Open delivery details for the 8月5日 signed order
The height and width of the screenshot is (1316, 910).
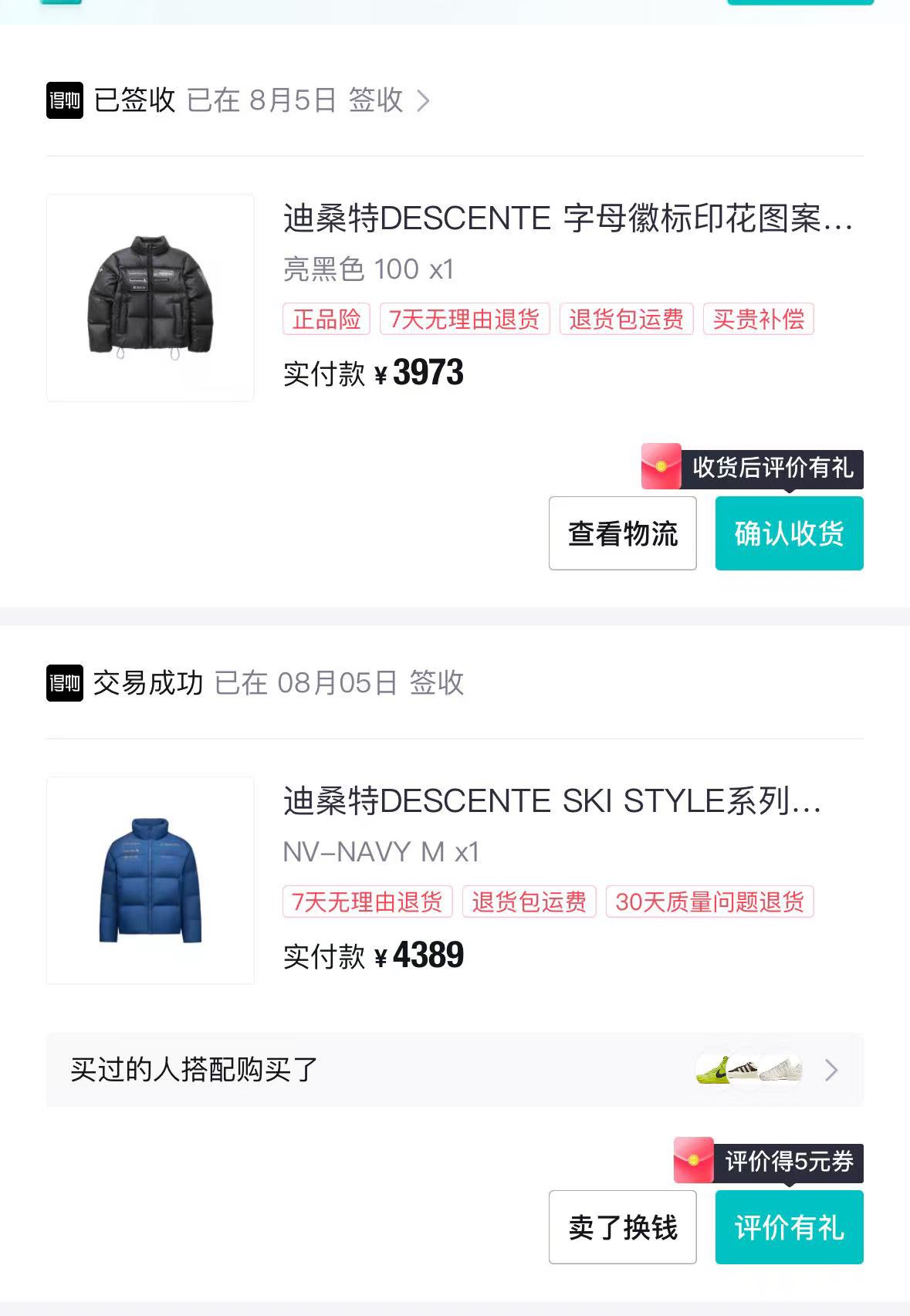(423, 101)
